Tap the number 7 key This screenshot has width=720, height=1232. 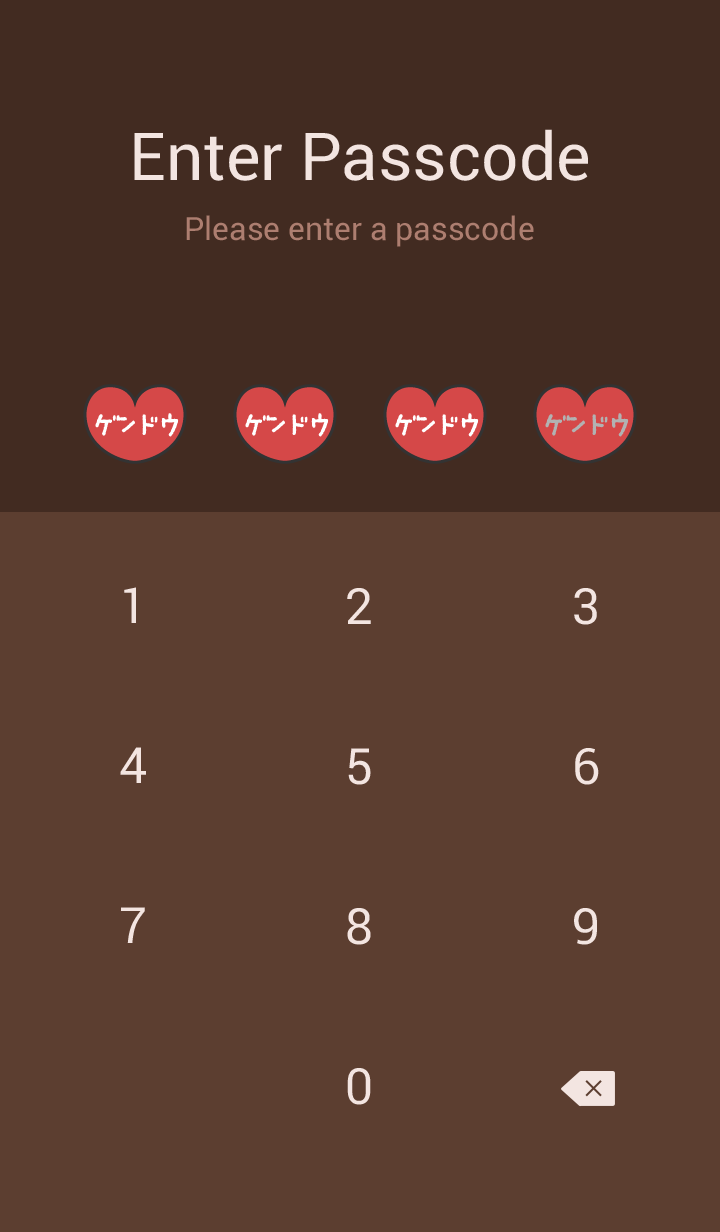coord(133,927)
